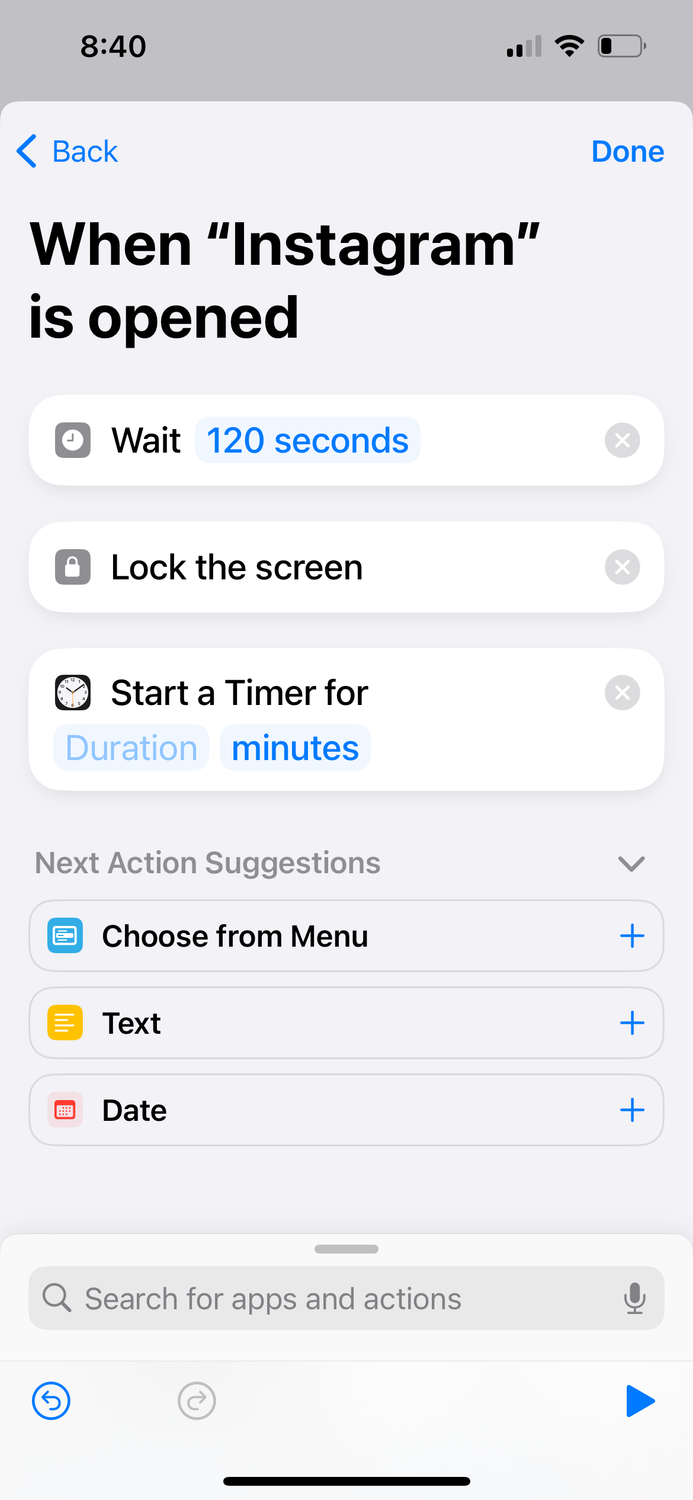Add the Date action
The width and height of the screenshot is (693, 1500).
(632, 1110)
